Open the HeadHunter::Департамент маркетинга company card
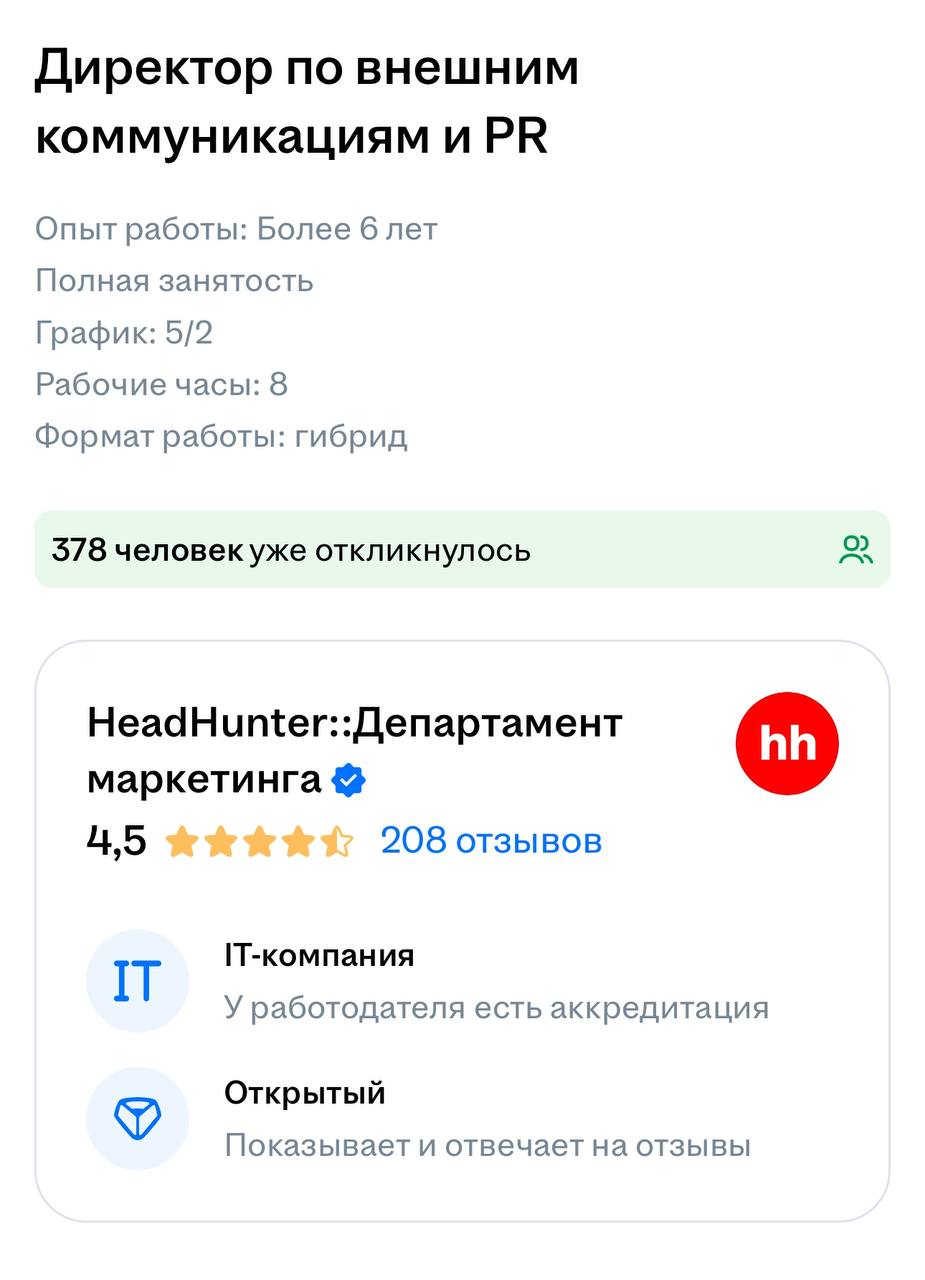The height and width of the screenshot is (1280, 925). pyautogui.click(x=355, y=723)
